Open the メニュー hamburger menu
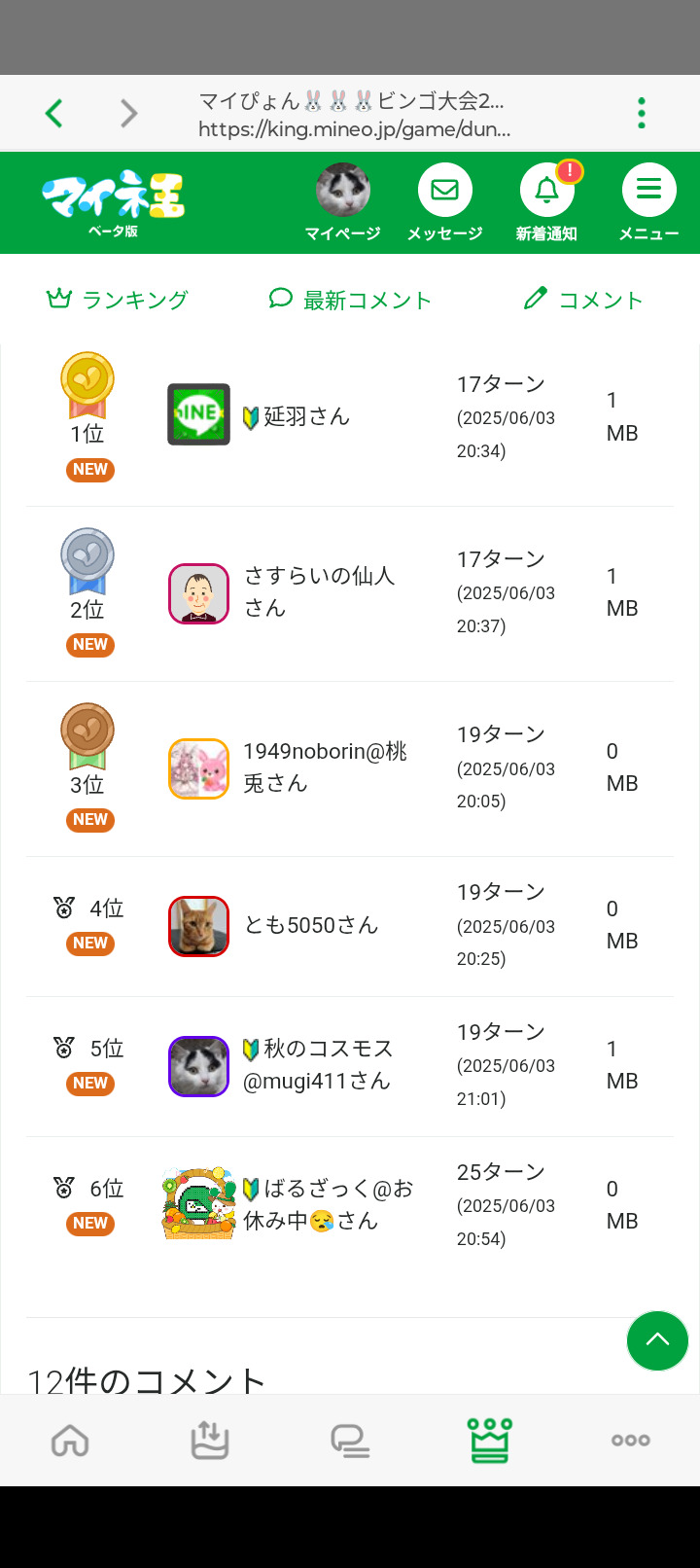Image resolution: width=700 pixels, height=1568 pixels. pyautogui.click(x=648, y=202)
